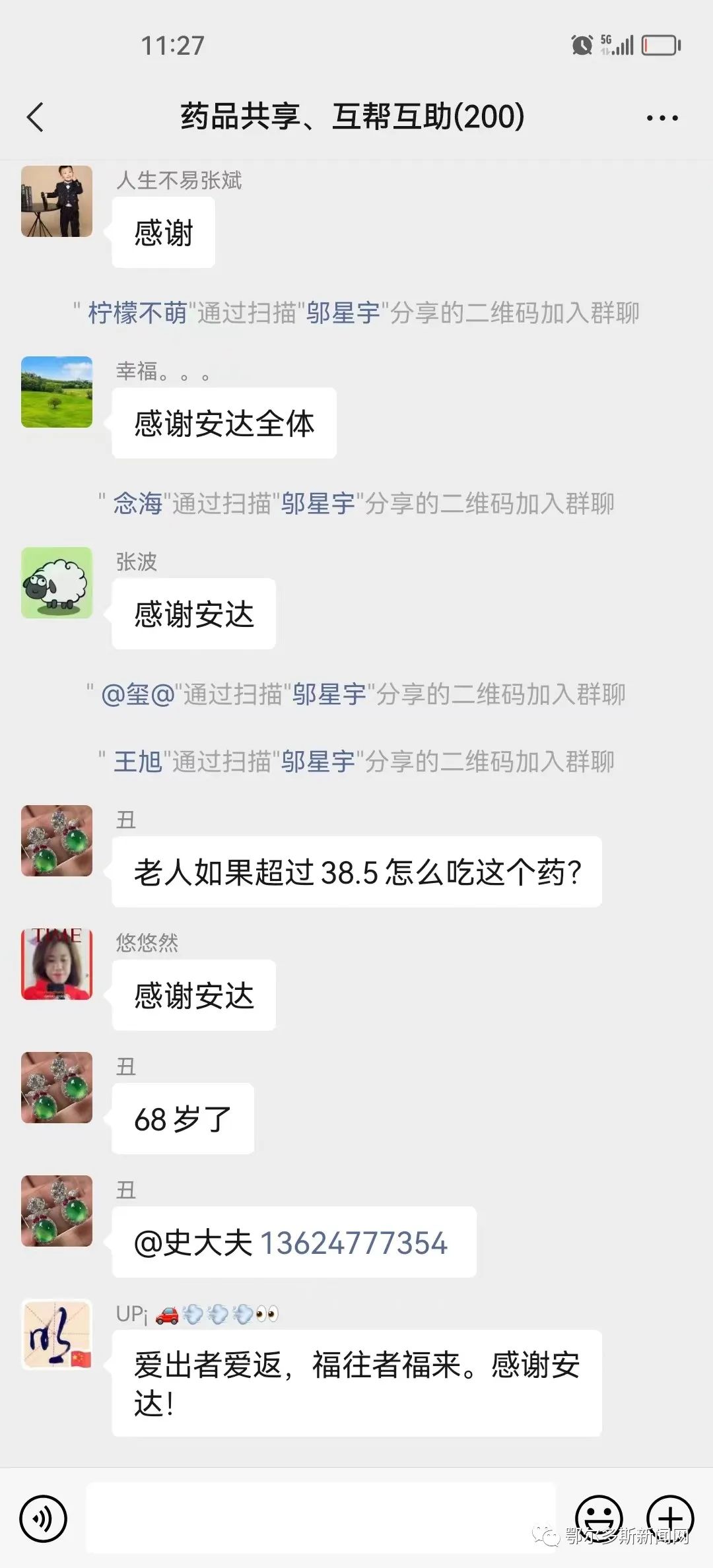The height and width of the screenshot is (1568, 713).
Task: Tap 念海 in the join notice
Action: click(x=137, y=504)
